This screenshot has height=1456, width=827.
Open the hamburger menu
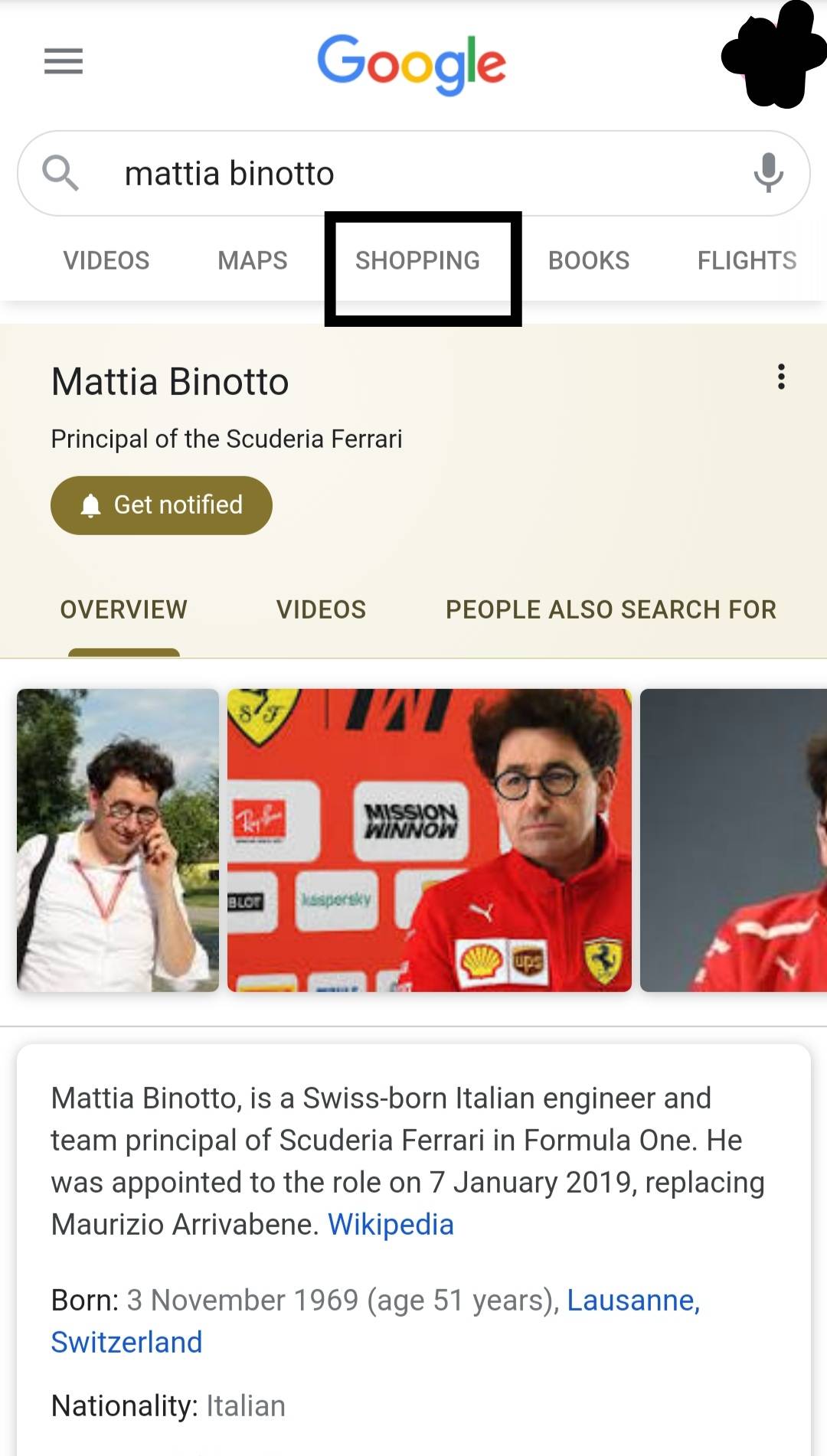(x=63, y=61)
